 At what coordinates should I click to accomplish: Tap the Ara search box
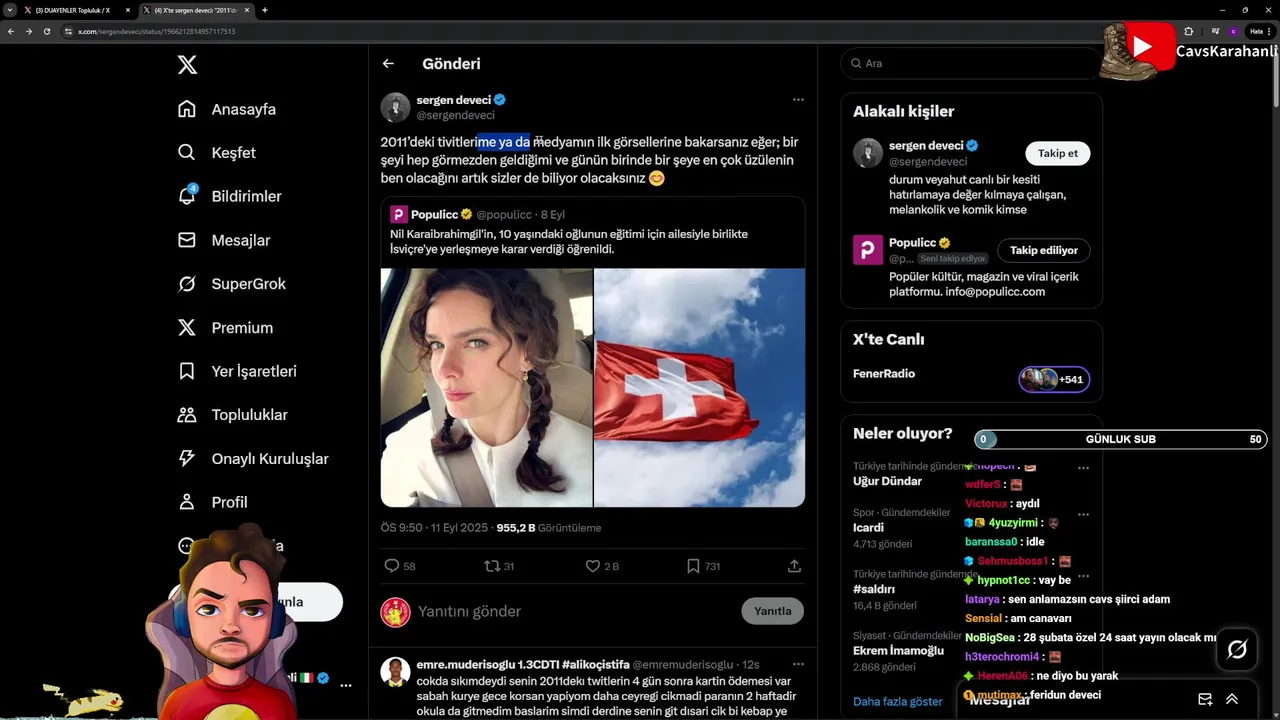[x=970, y=63]
